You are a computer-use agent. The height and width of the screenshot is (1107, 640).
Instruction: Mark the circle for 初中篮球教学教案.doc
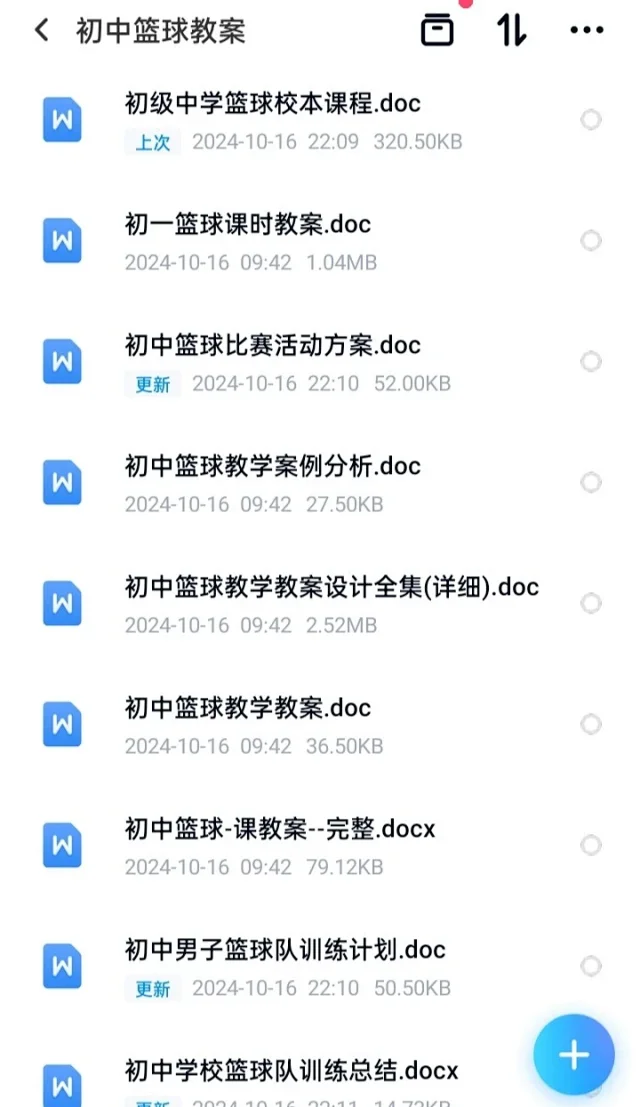click(591, 725)
